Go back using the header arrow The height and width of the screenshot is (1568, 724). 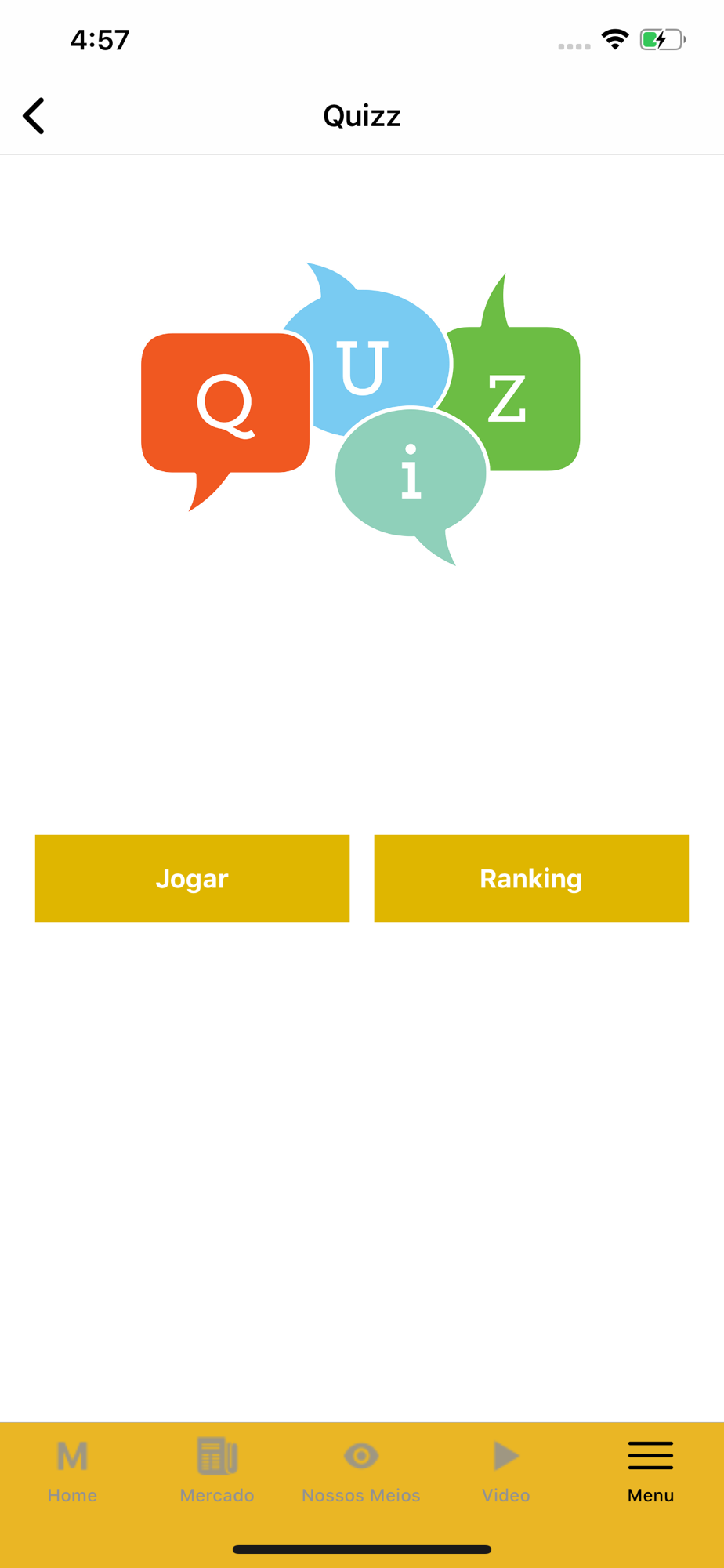pos(34,116)
